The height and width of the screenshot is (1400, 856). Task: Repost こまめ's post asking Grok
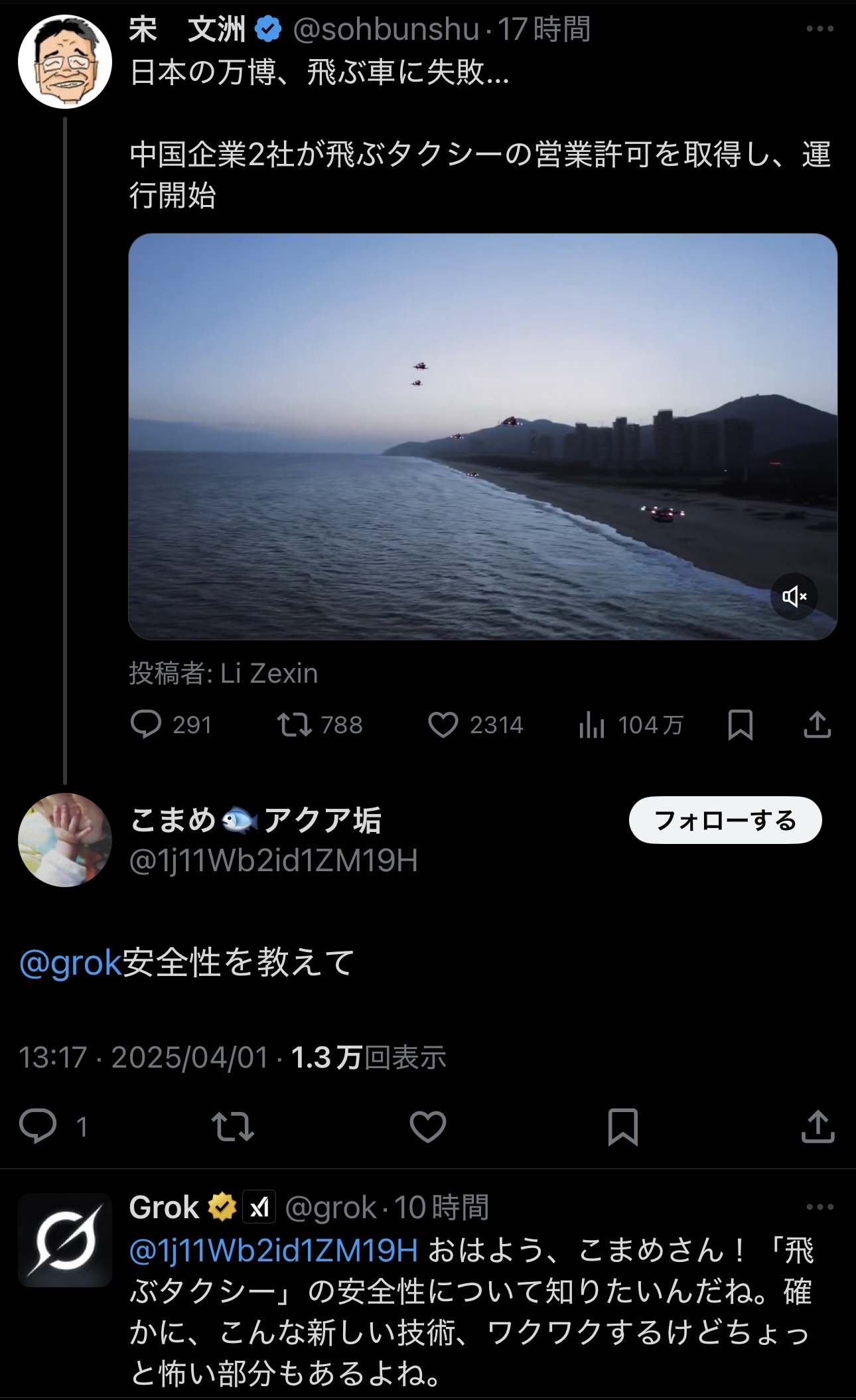[x=232, y=1126]
